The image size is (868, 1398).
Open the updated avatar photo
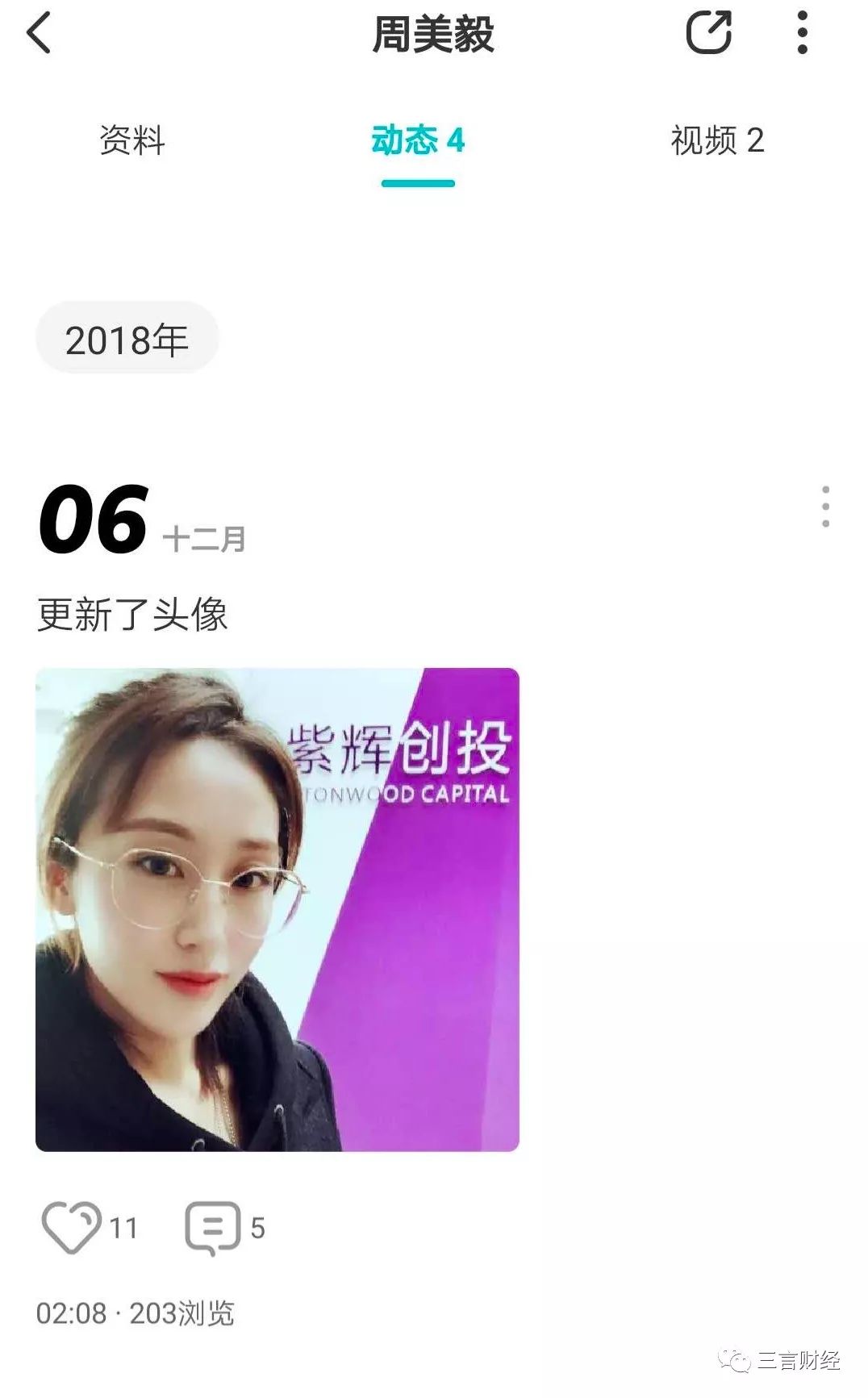[x=278, y=909]
